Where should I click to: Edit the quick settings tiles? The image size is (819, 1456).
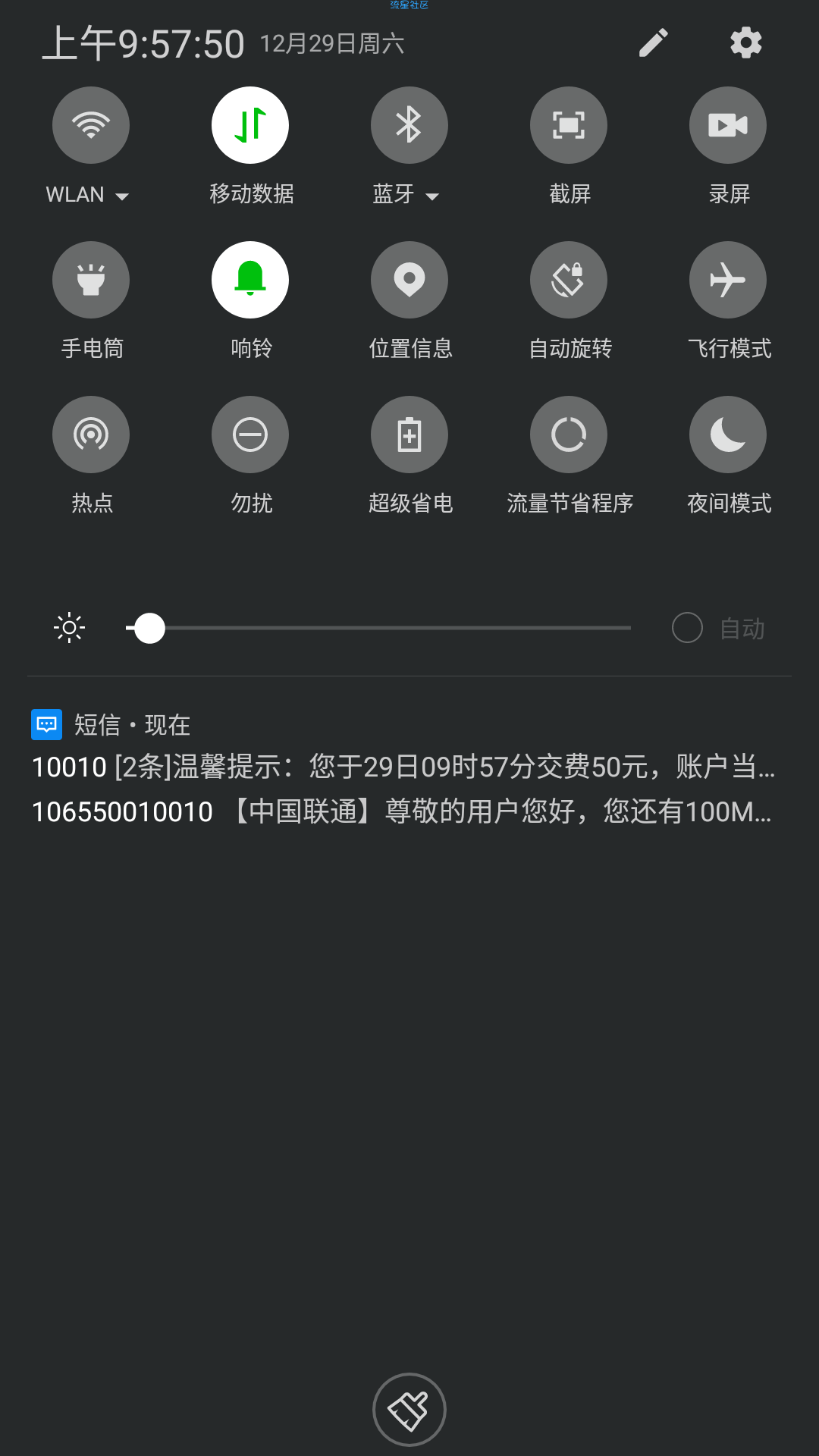(653, 43)
